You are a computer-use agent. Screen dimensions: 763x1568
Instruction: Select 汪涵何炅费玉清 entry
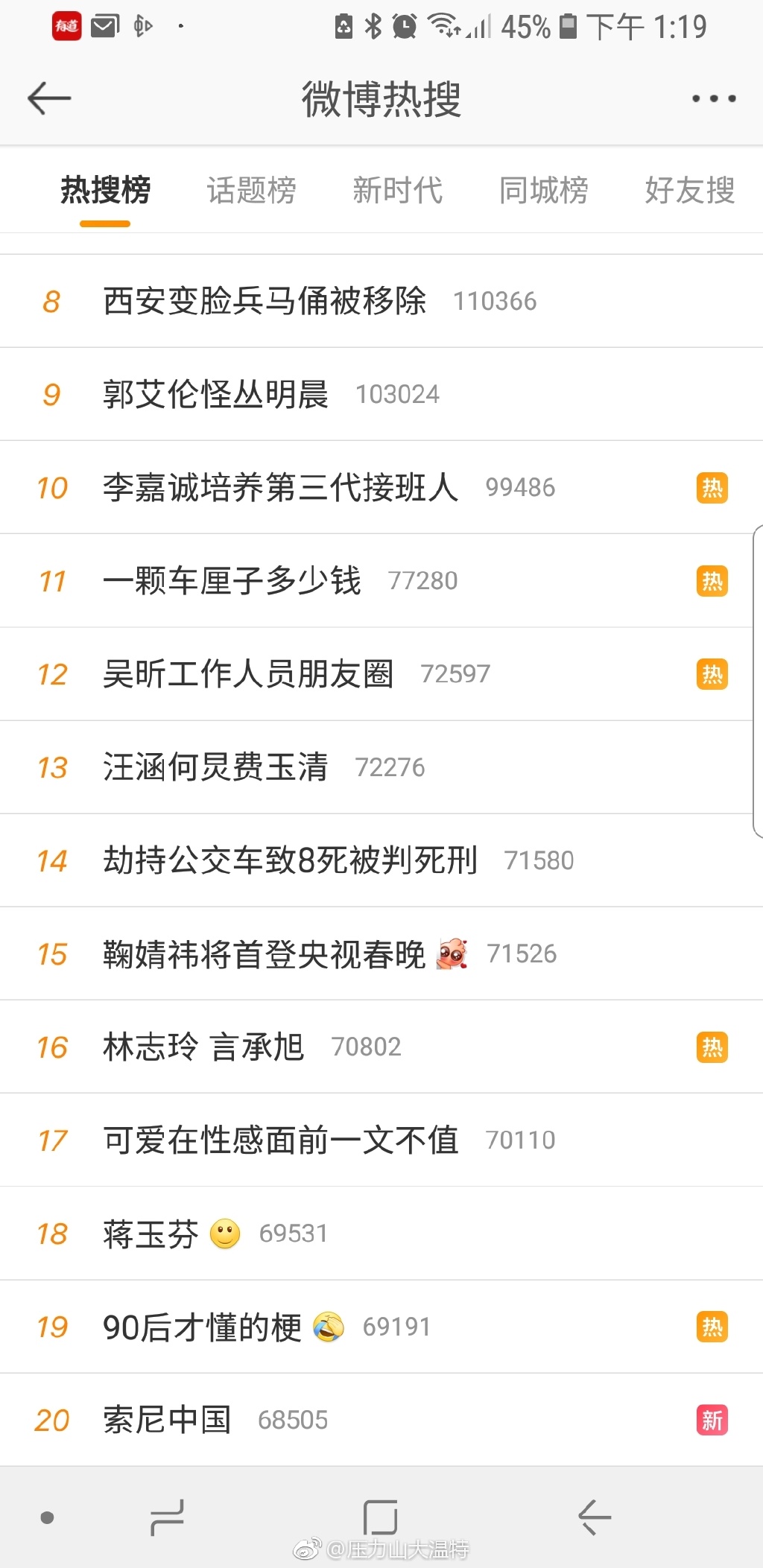click(381, 767)
